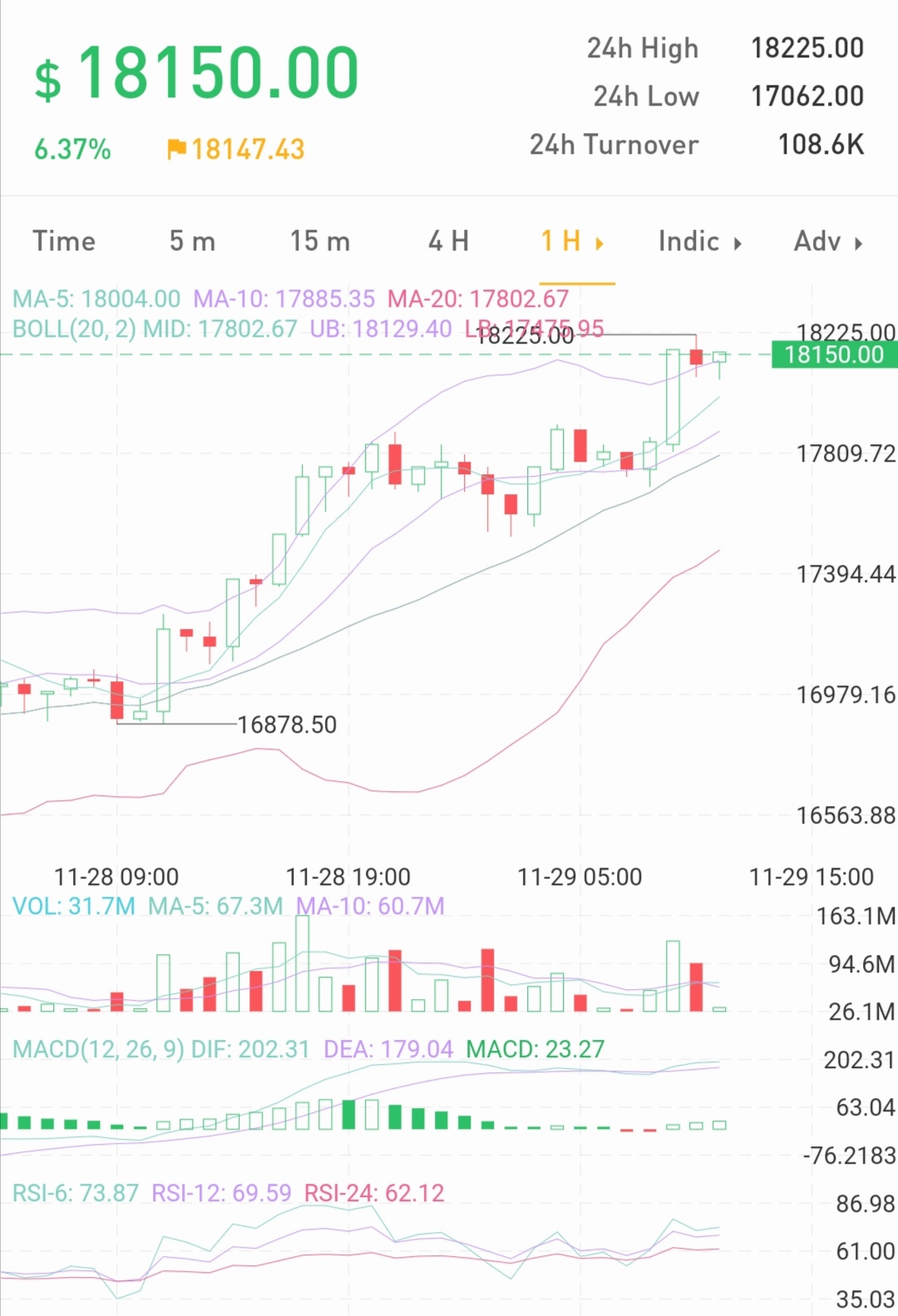Toggle the RSI-6 indicator label
Viewport: 898px width, 1316px height.
(75, 1192)
